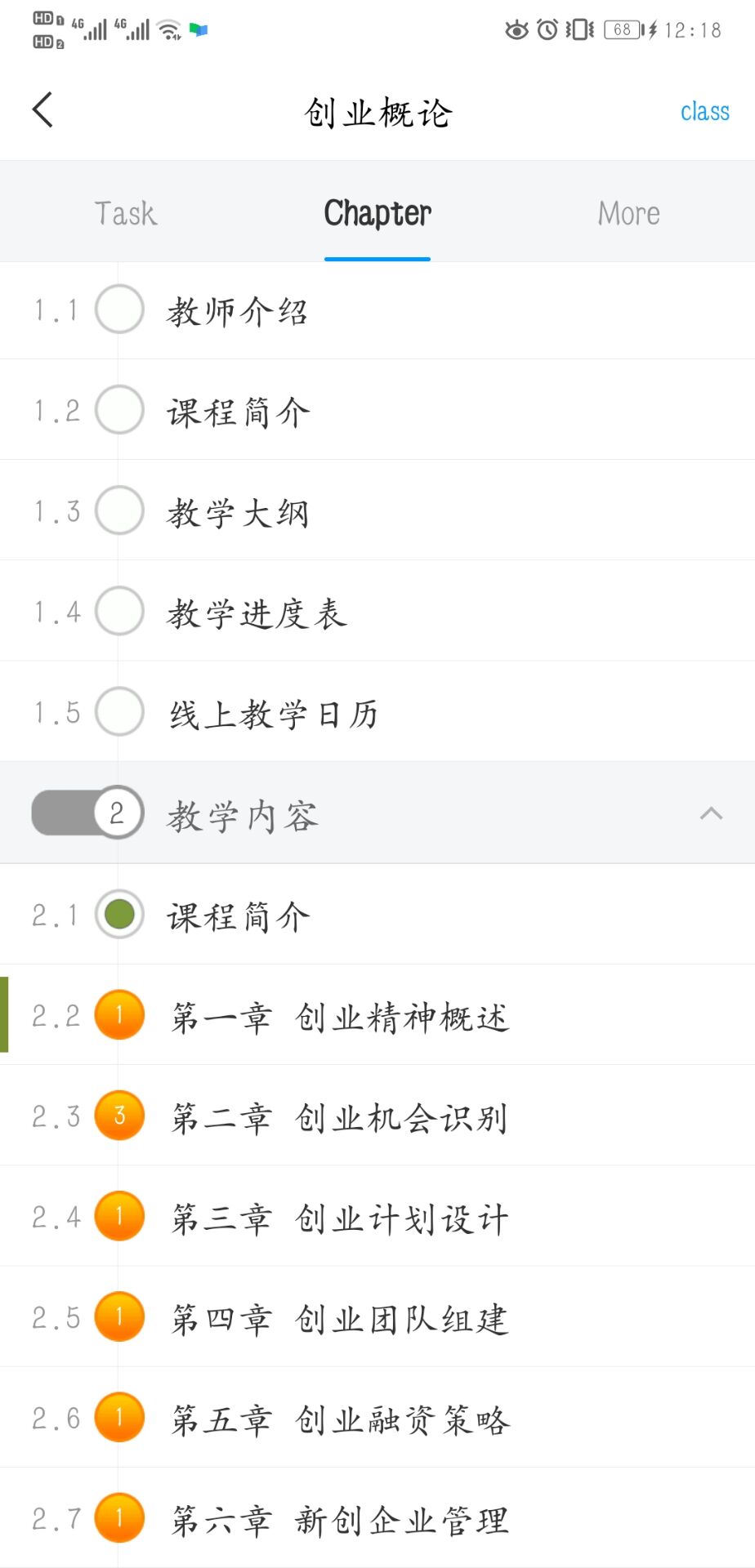Open section 1.2 课程简介
The image size is (755, 1568).
point(238,412)
